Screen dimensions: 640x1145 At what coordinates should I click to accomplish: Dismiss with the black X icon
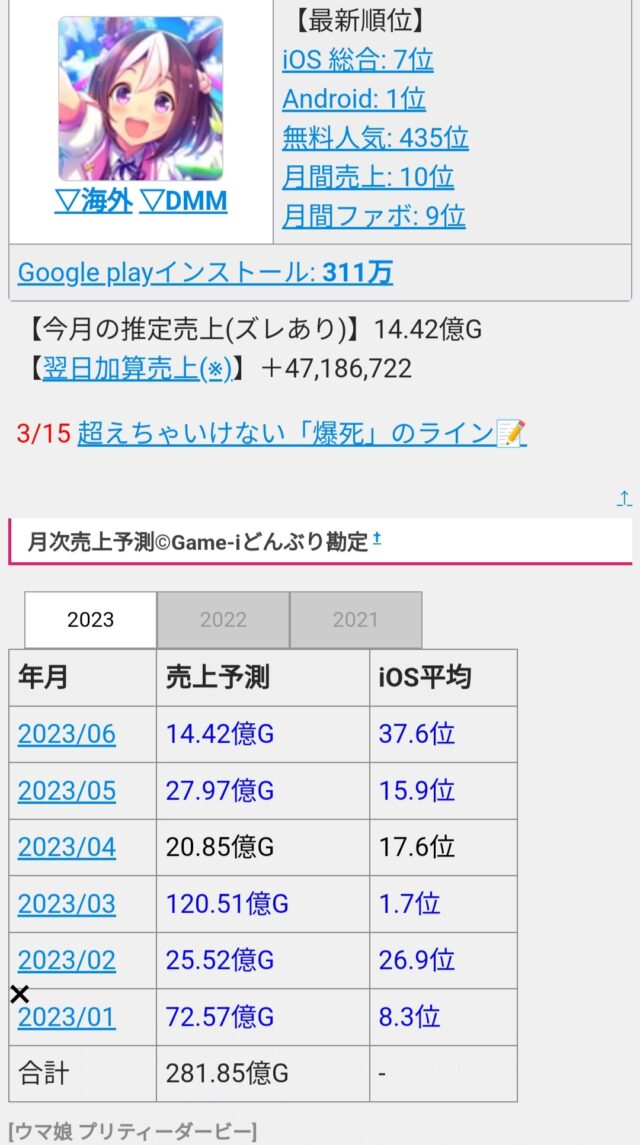point(20,994)
